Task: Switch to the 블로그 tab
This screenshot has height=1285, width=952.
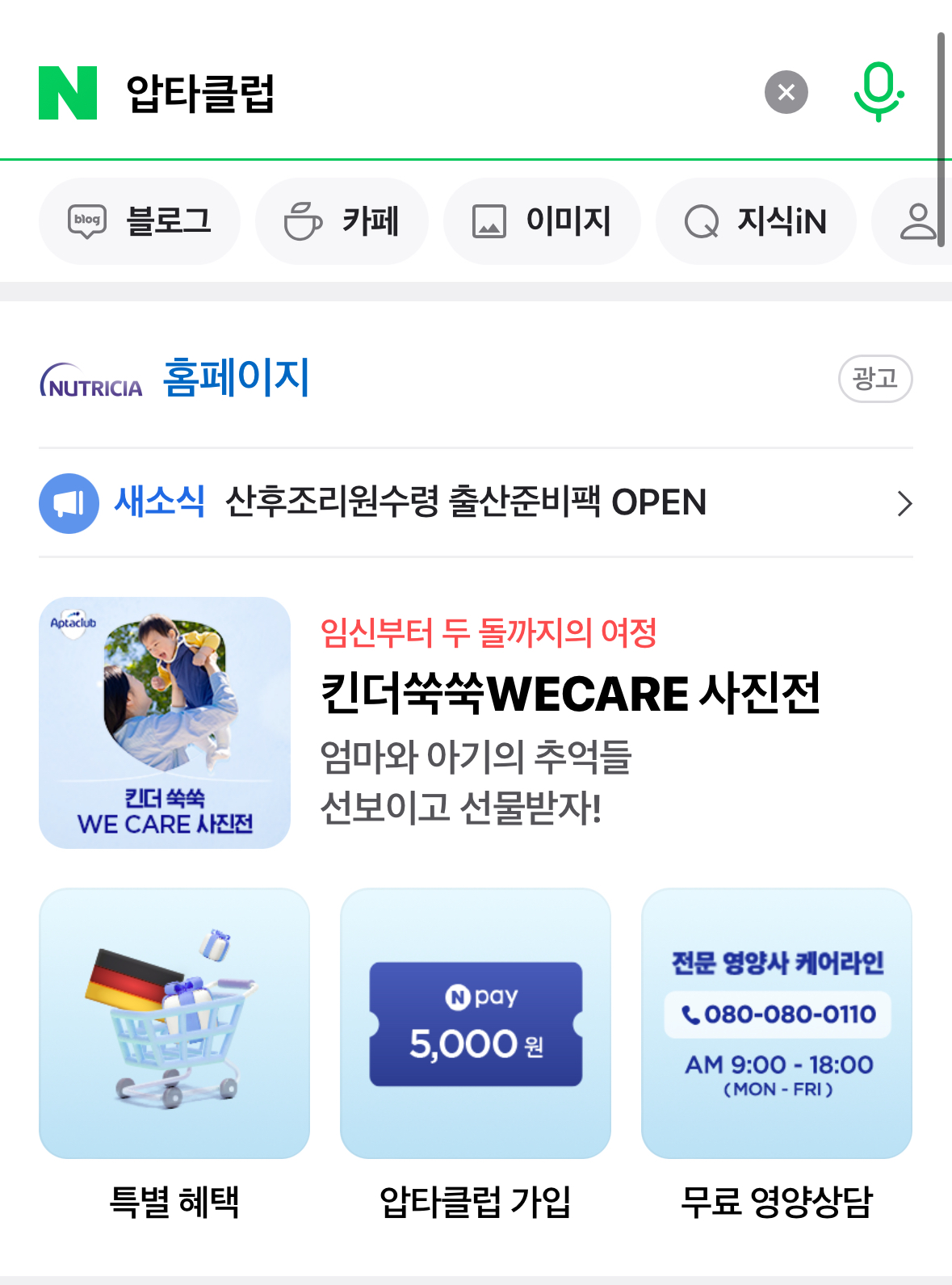Action: pos(140,221)
